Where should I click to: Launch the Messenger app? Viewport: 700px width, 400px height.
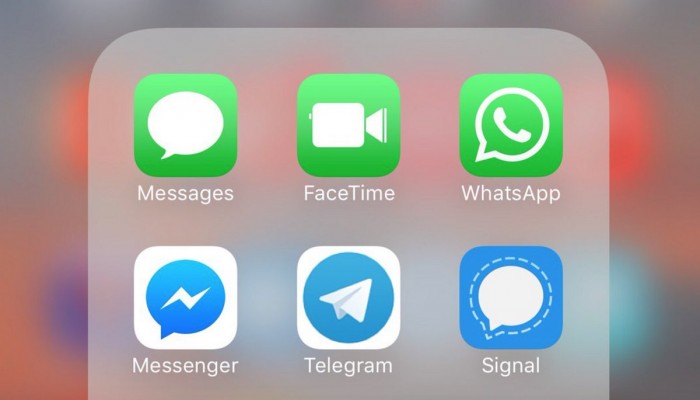click(185, 297)
